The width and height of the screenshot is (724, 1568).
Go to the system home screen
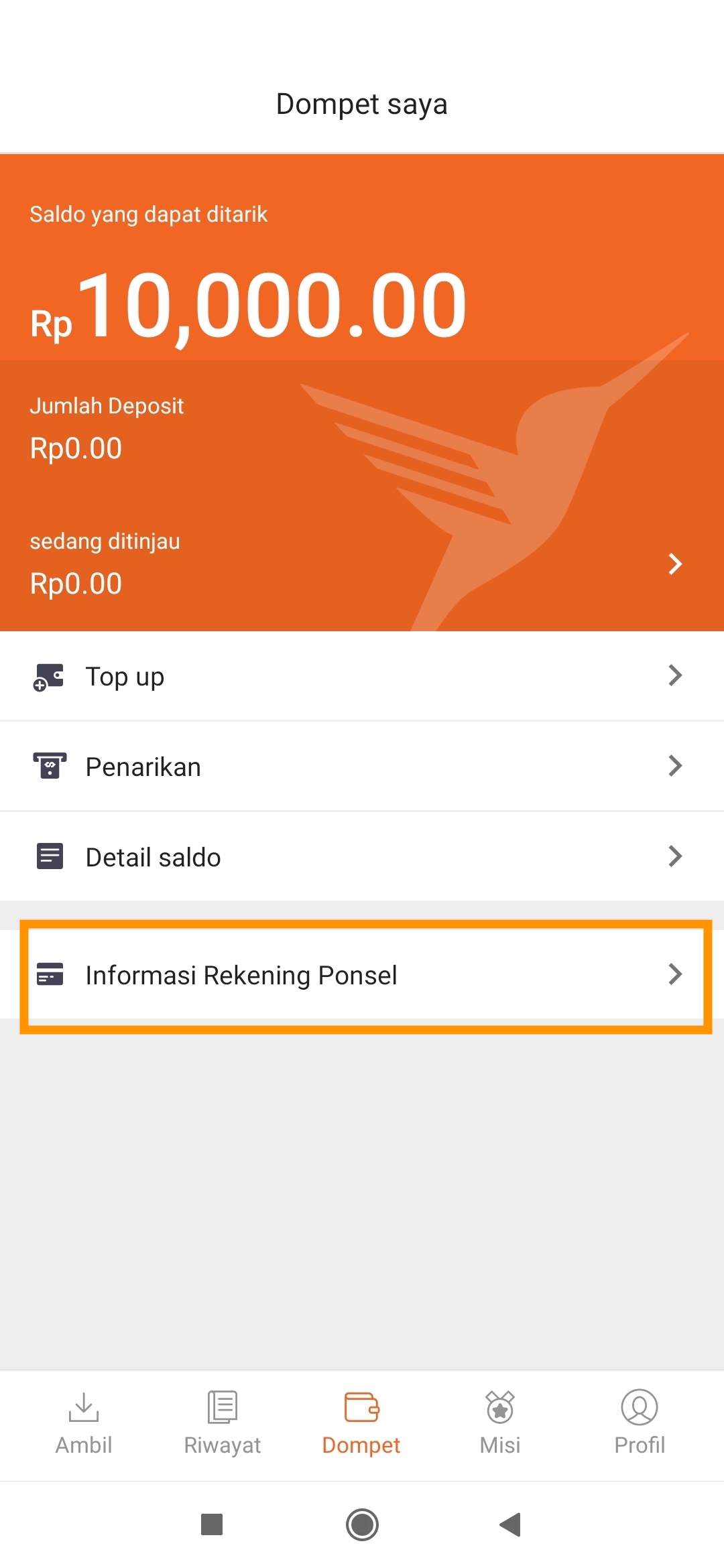point(362,1525)
